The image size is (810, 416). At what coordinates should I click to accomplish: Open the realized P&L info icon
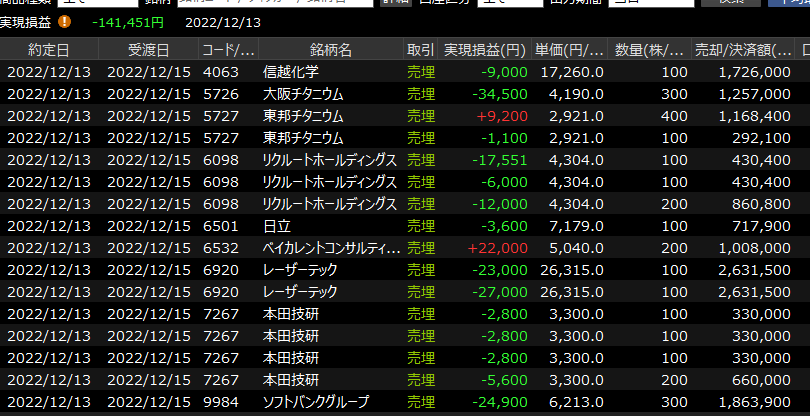65,21
